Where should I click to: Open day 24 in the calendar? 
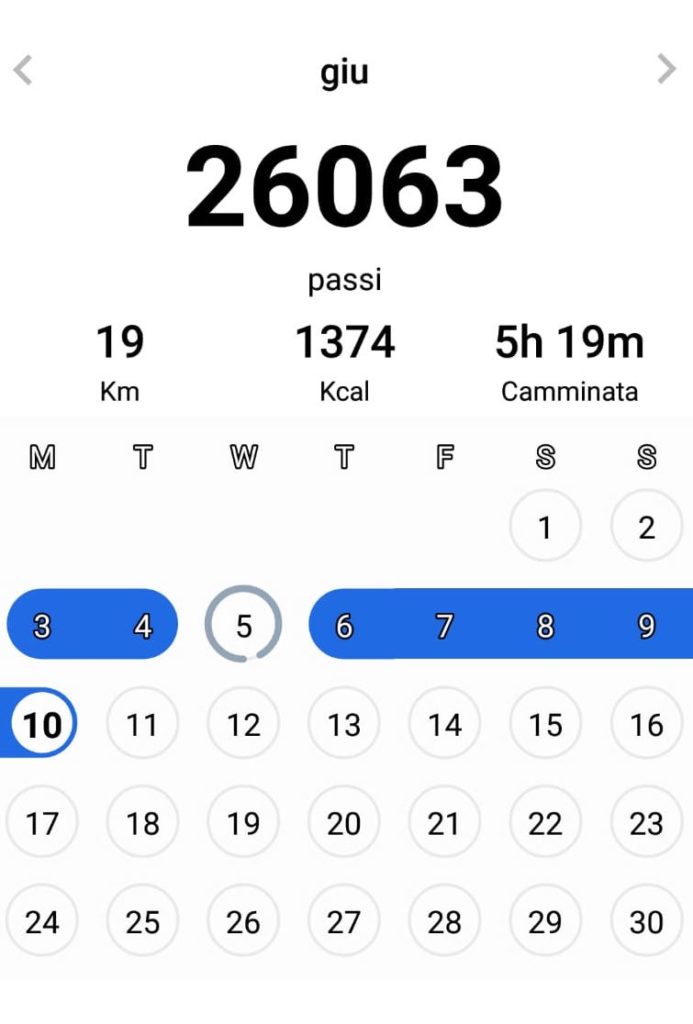tap(42, 920)
